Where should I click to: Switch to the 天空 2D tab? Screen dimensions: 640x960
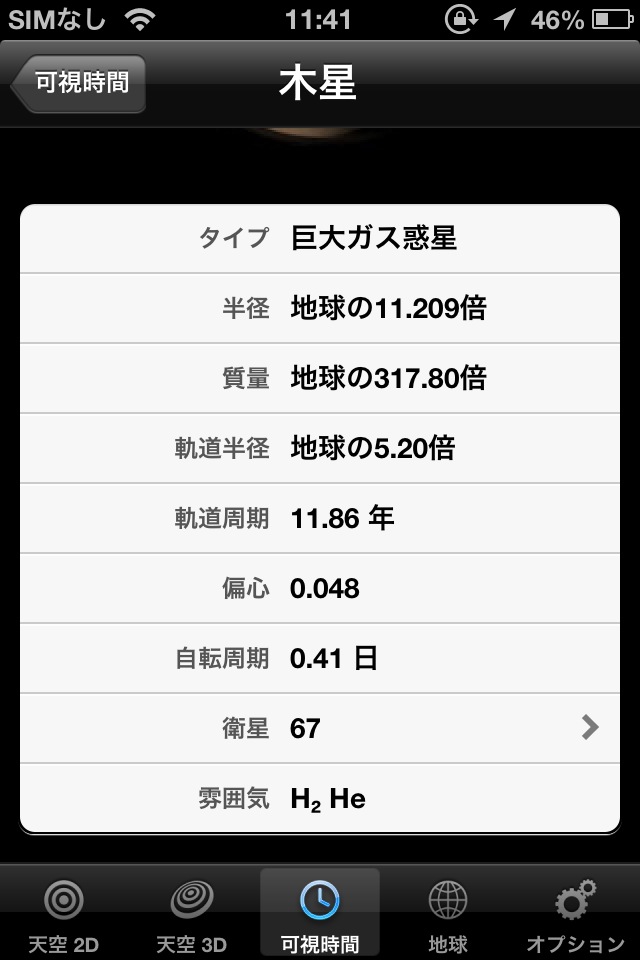point(64,913)
